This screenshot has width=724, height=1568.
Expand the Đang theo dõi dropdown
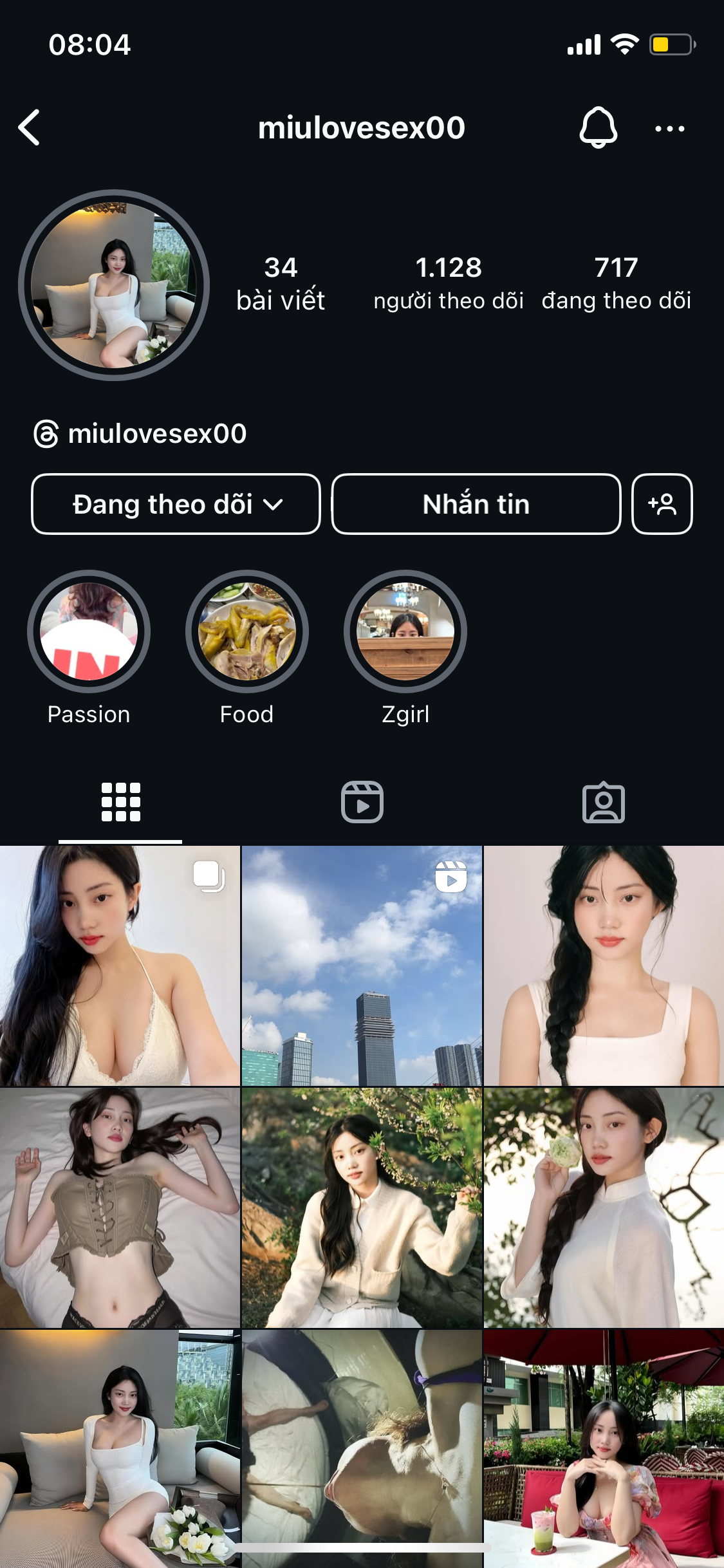coord(176,504)
